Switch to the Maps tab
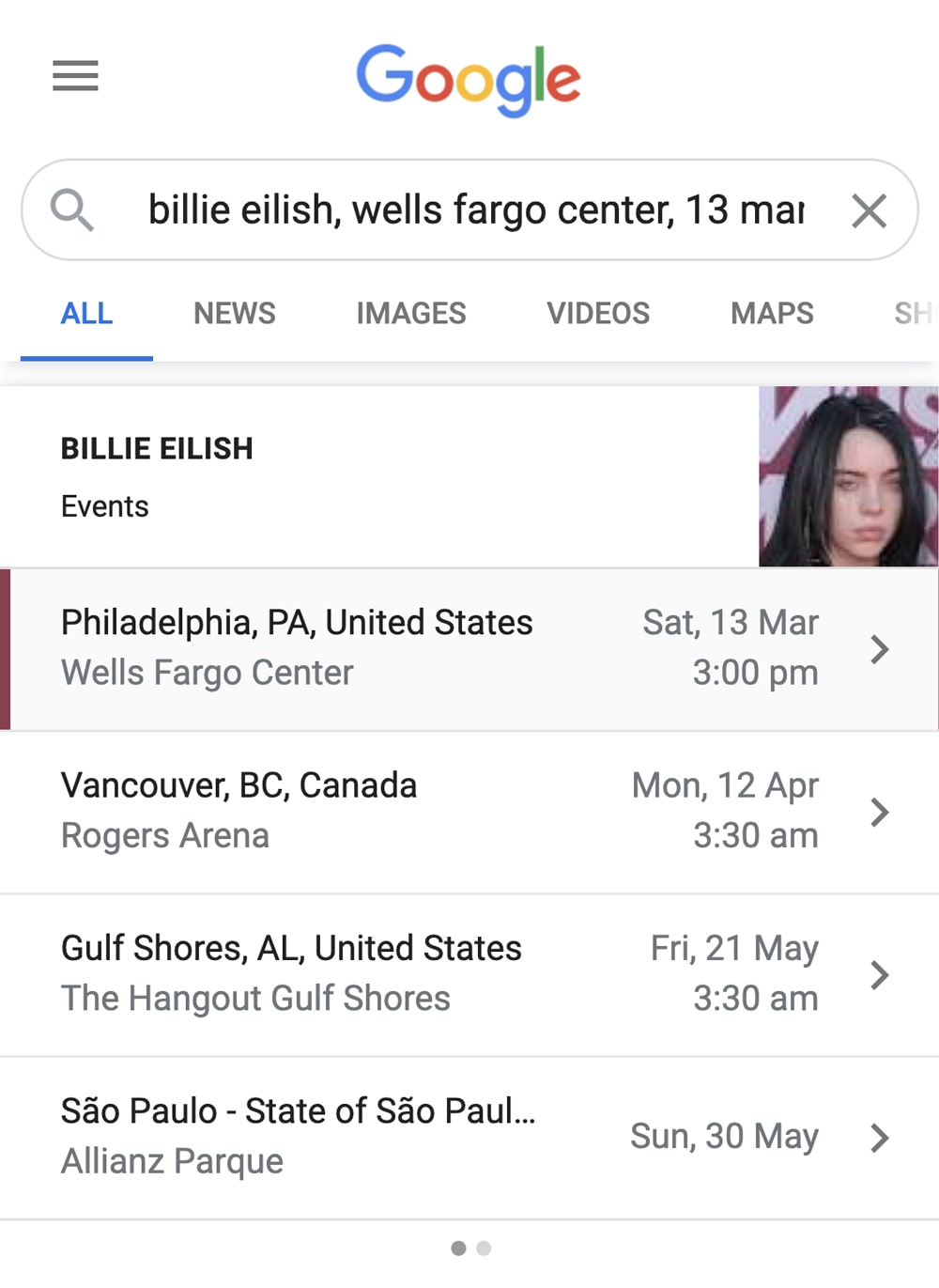Image resolution: width=939 pixels, height=1288 pixels. pyautogui.click(x=772, y=313)
